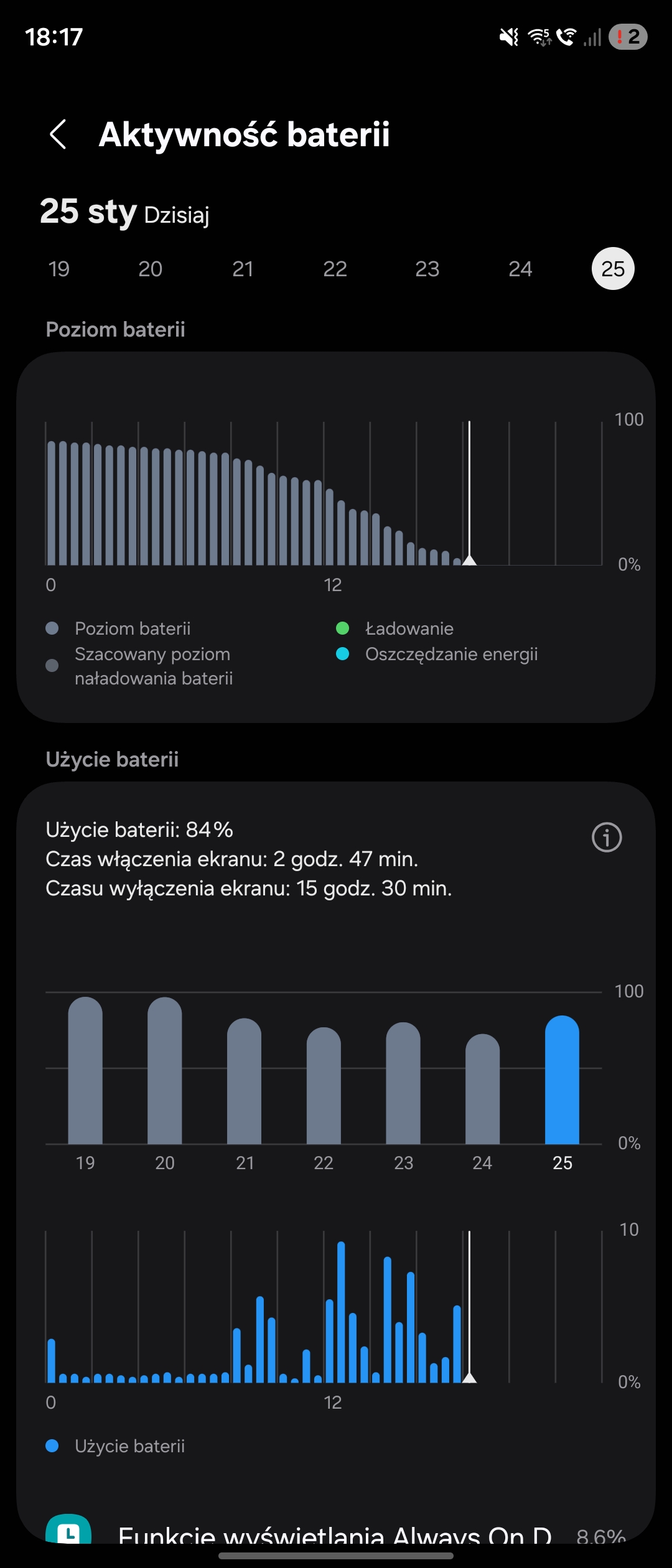Select day 25 in date strip
The width and height of the screenshot is (672, 1568).
(x=613, y=269)
